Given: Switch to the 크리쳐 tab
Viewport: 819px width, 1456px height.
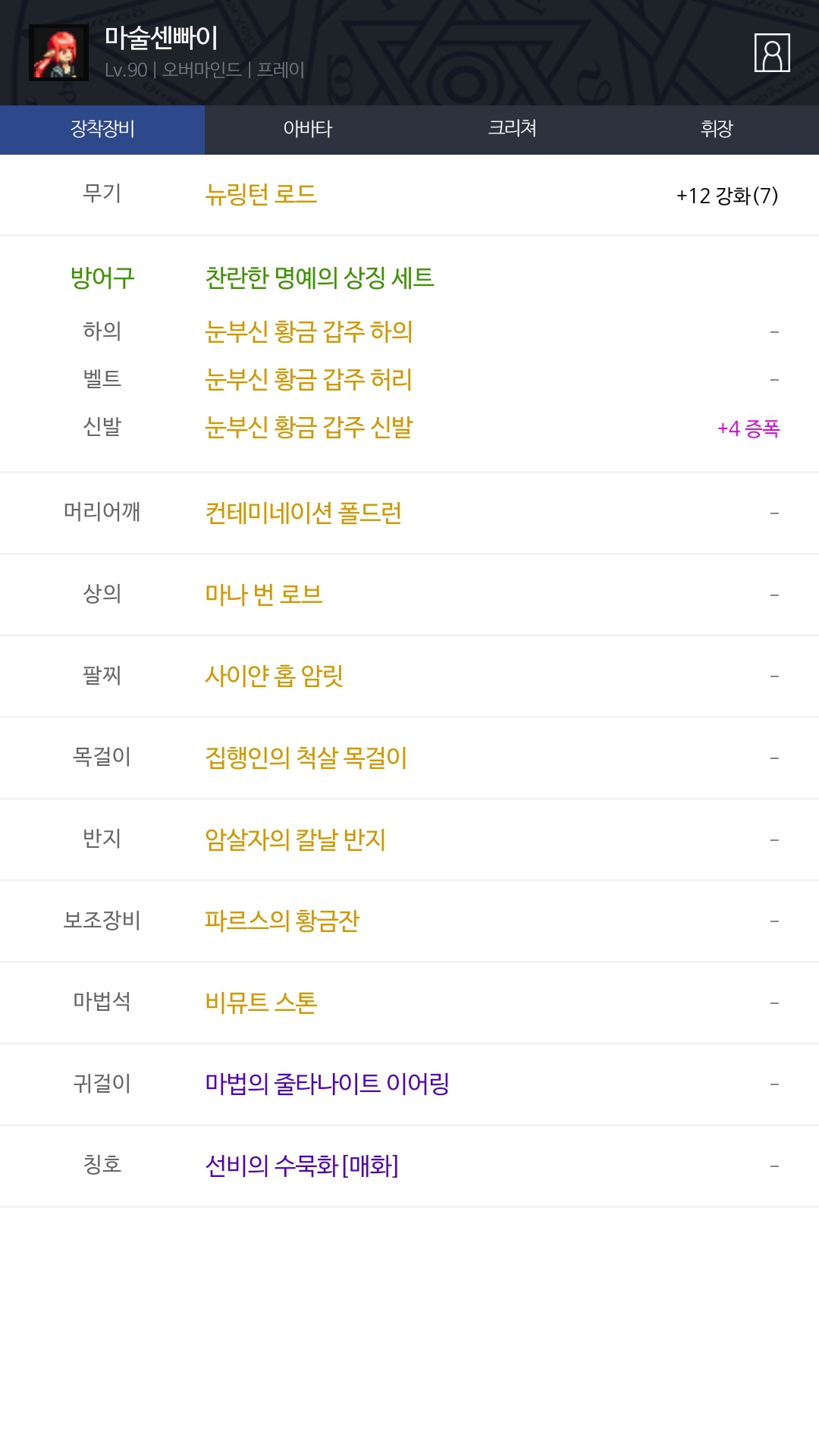Looking at the screenshot, I should coord(512,130).
